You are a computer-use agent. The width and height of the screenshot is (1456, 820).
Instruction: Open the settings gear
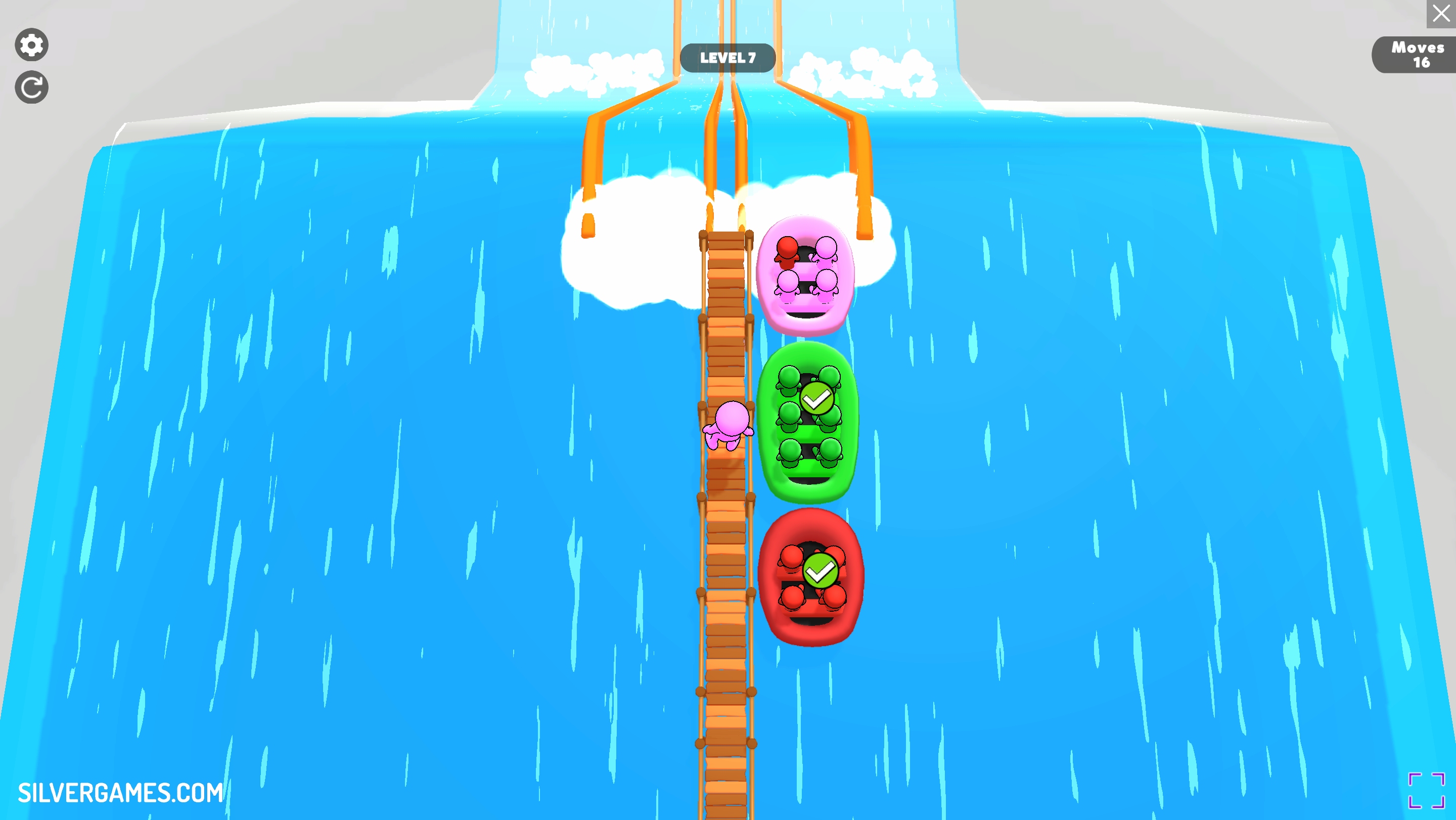pyautogui.click(x=32, y=44)
